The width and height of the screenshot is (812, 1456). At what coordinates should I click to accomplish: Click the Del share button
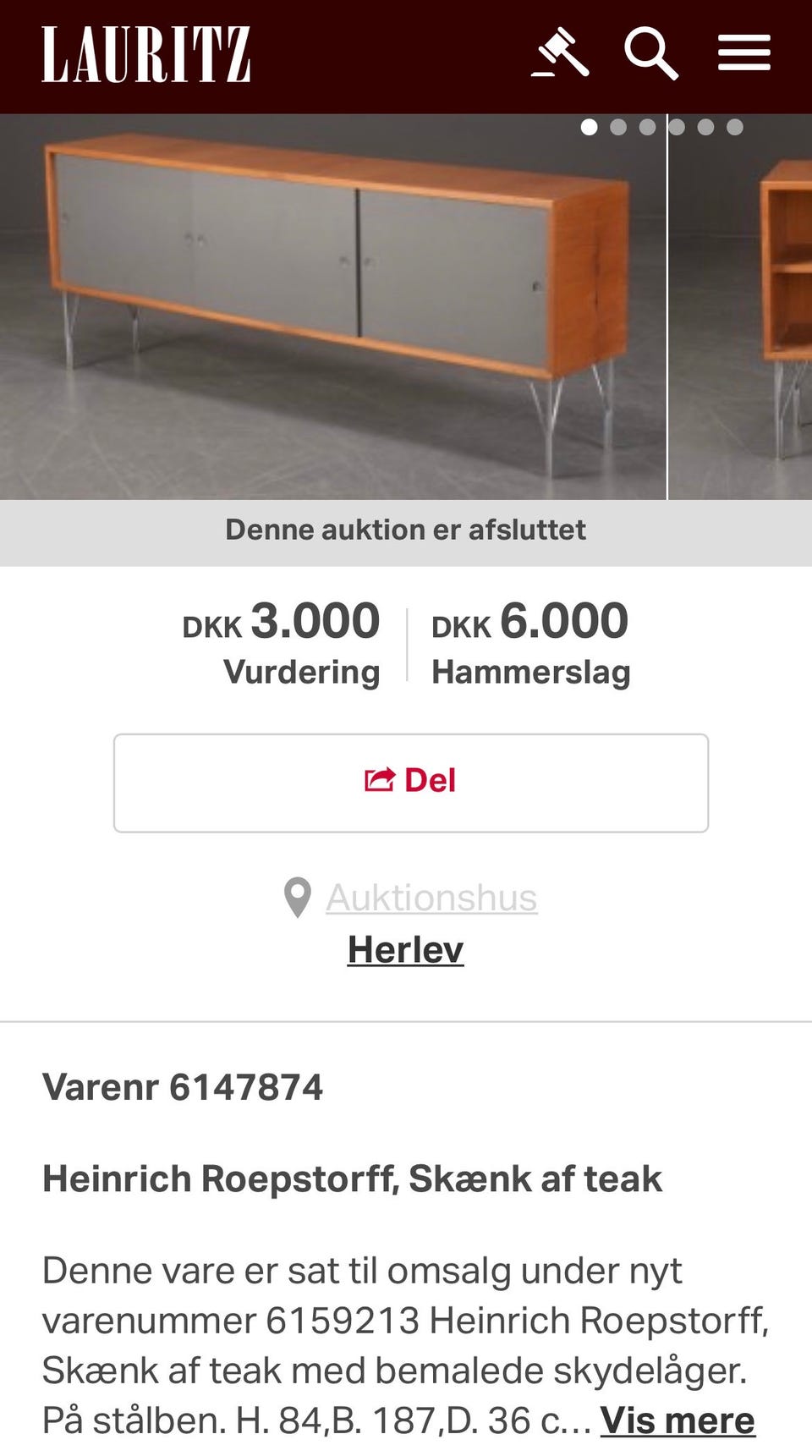click(410, 779)
